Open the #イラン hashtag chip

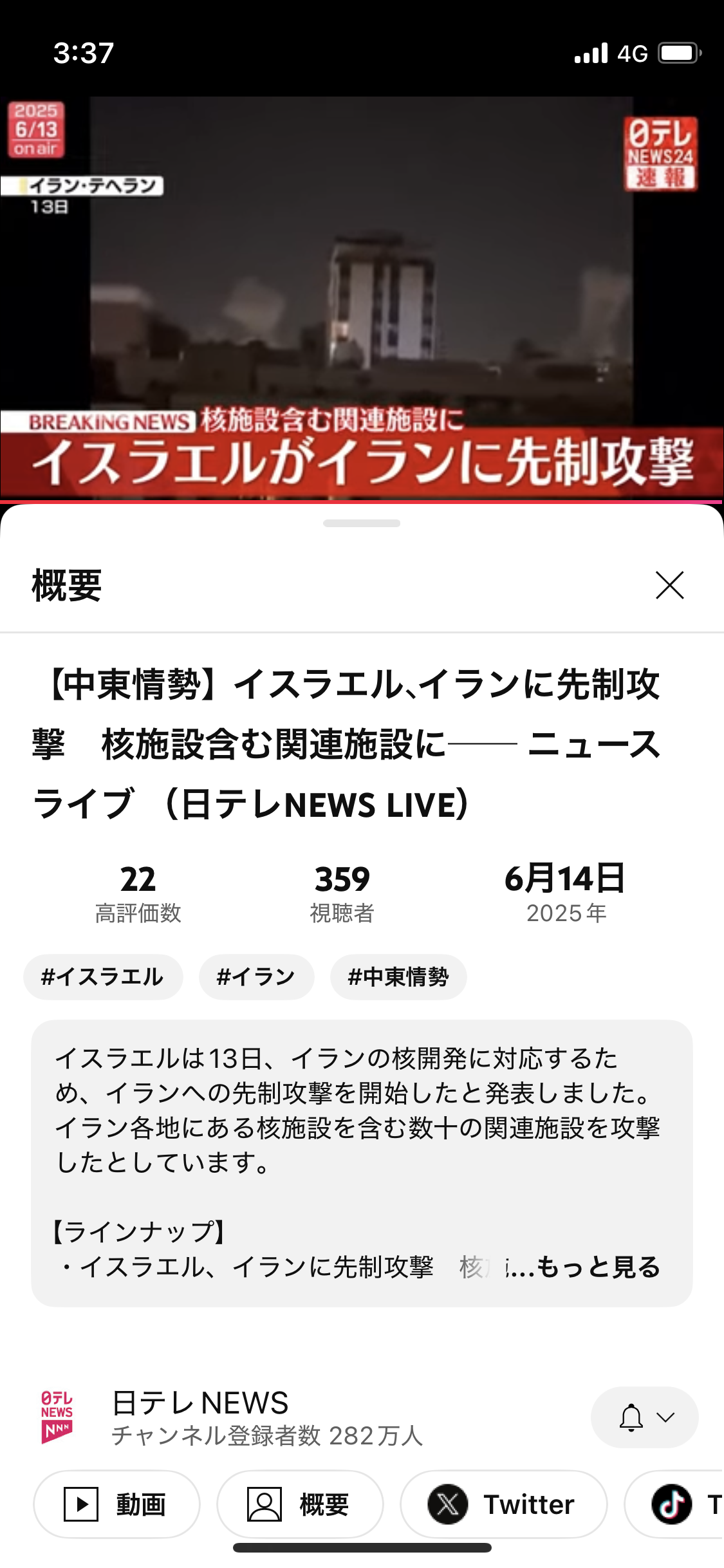256,977
